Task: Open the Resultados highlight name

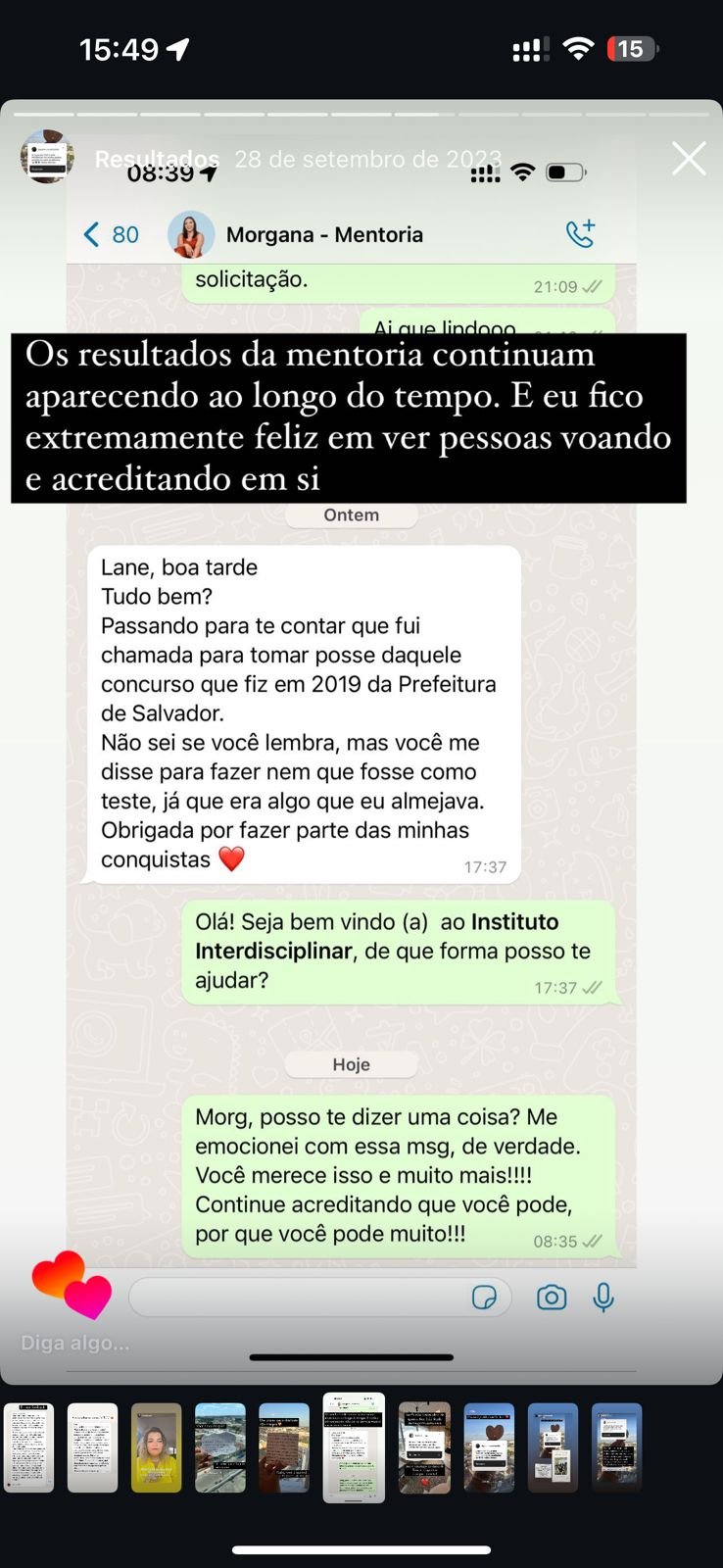Action: pos(157,159)
